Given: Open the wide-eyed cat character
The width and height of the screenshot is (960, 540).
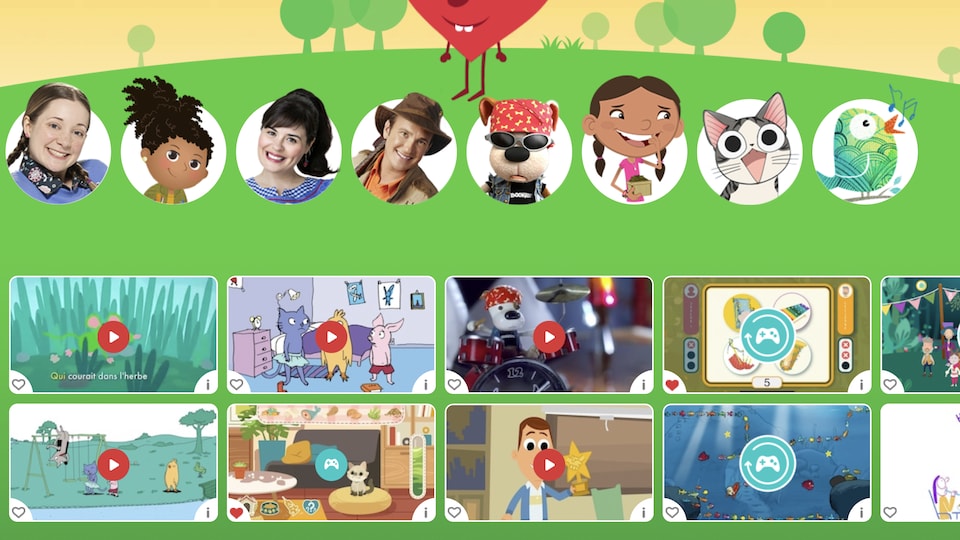Looking at the screenshot, I should click(749, 151).
